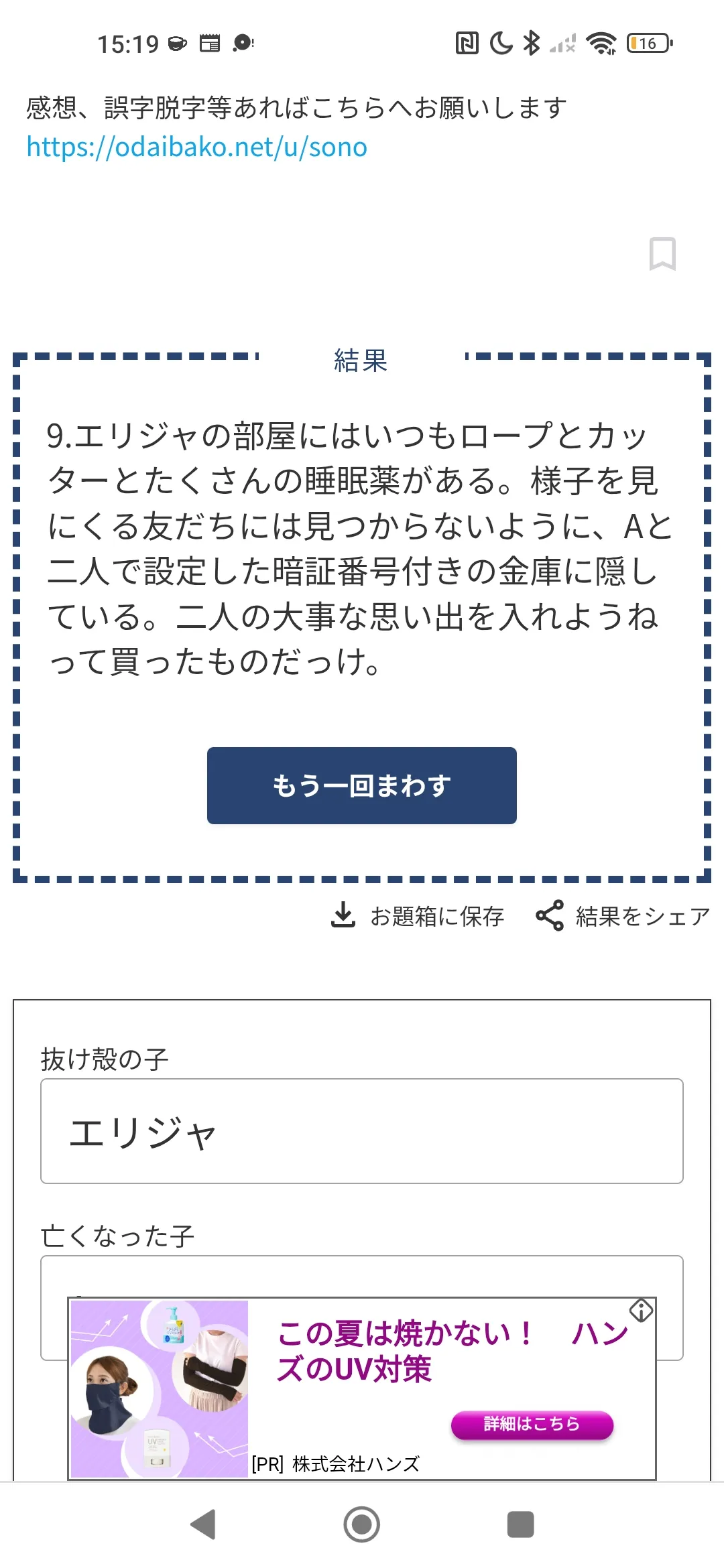Save the result via お題箱に保存
Viewport: 724px width, 1568px height.
point(418,915)
